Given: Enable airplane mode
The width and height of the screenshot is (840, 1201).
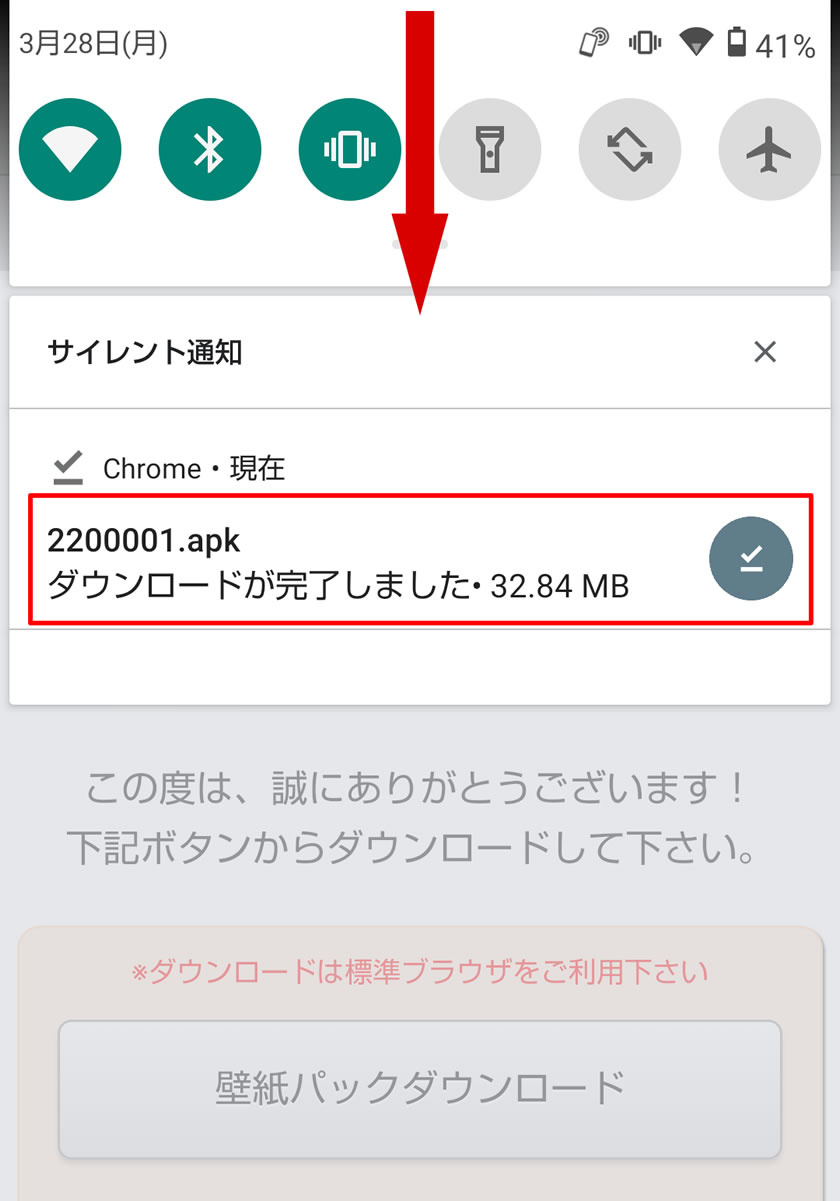Looking at the screenshot, I should 769,151.
